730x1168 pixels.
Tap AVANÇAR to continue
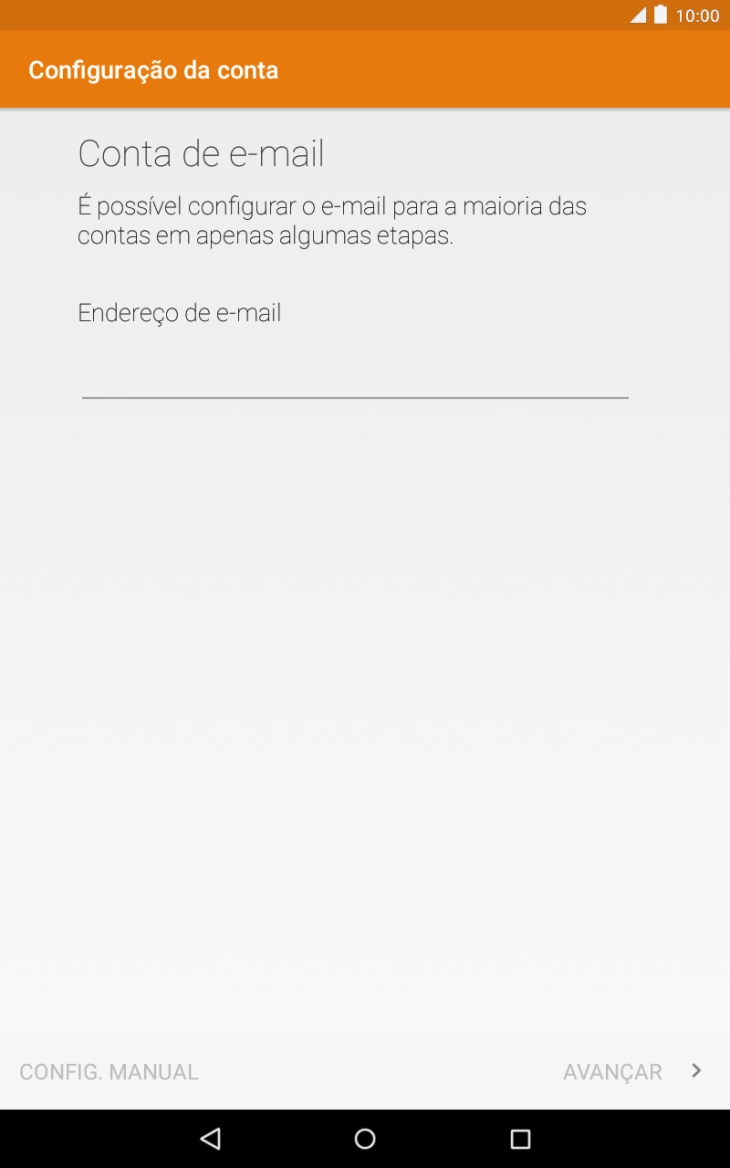pos(632,1071)
